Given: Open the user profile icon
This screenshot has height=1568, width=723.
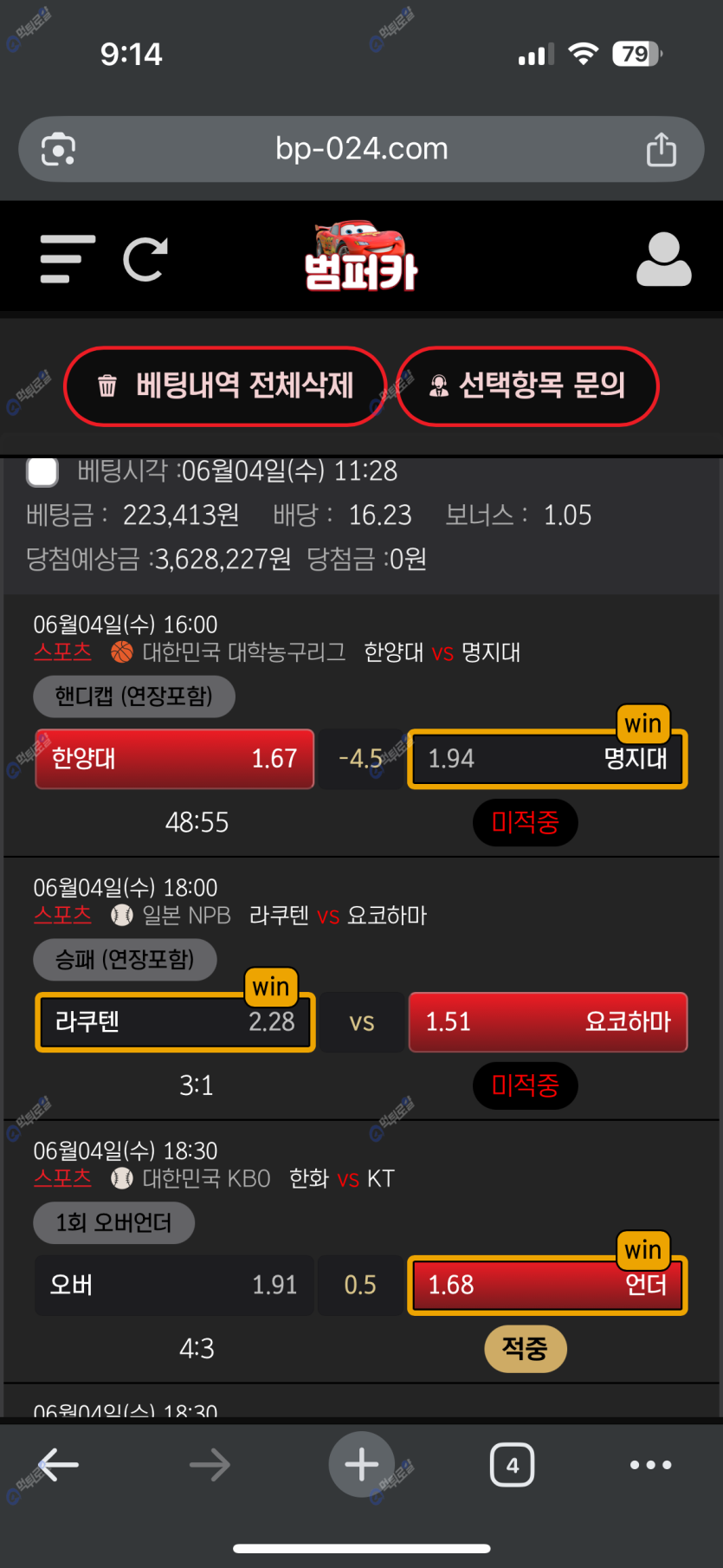Looking at the screenshot, I should pos(663,259).
